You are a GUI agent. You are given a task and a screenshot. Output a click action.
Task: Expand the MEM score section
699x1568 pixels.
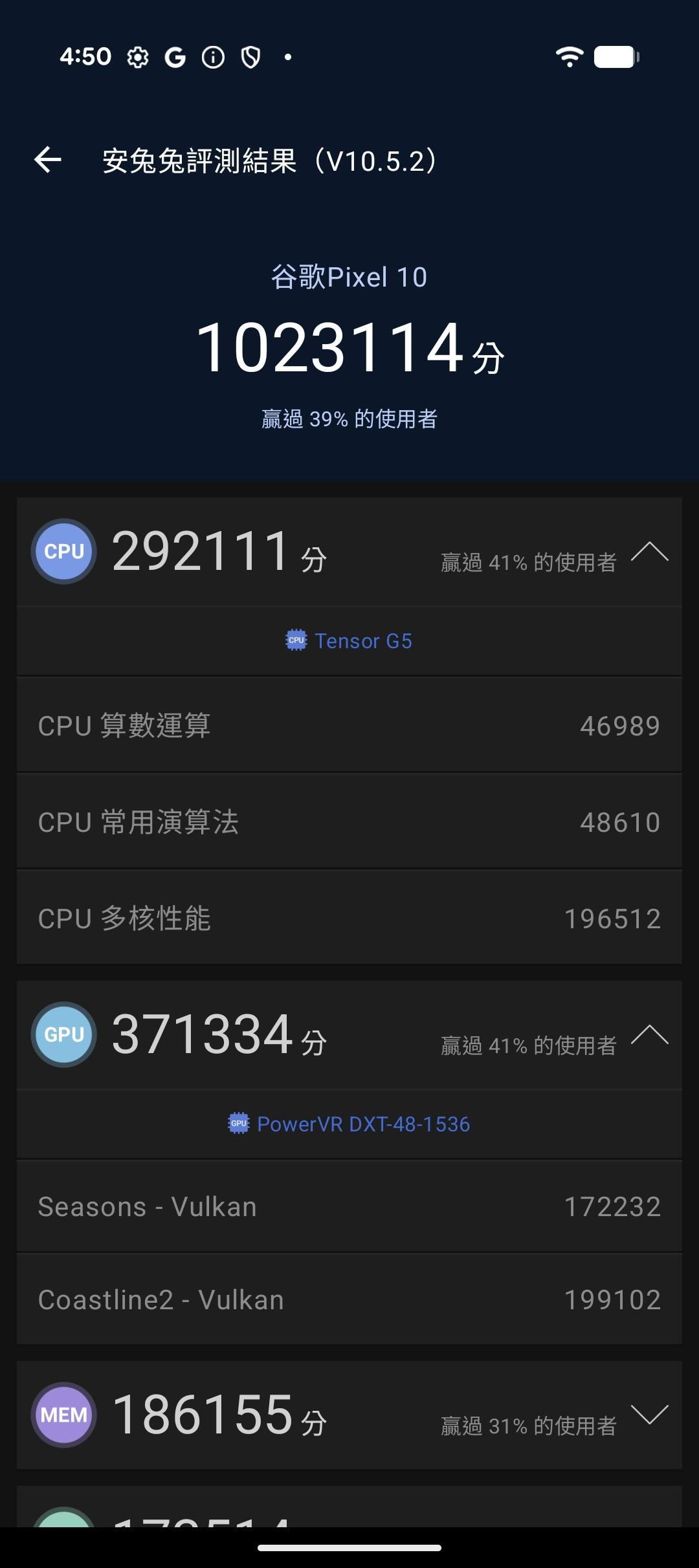(649, 1415)
